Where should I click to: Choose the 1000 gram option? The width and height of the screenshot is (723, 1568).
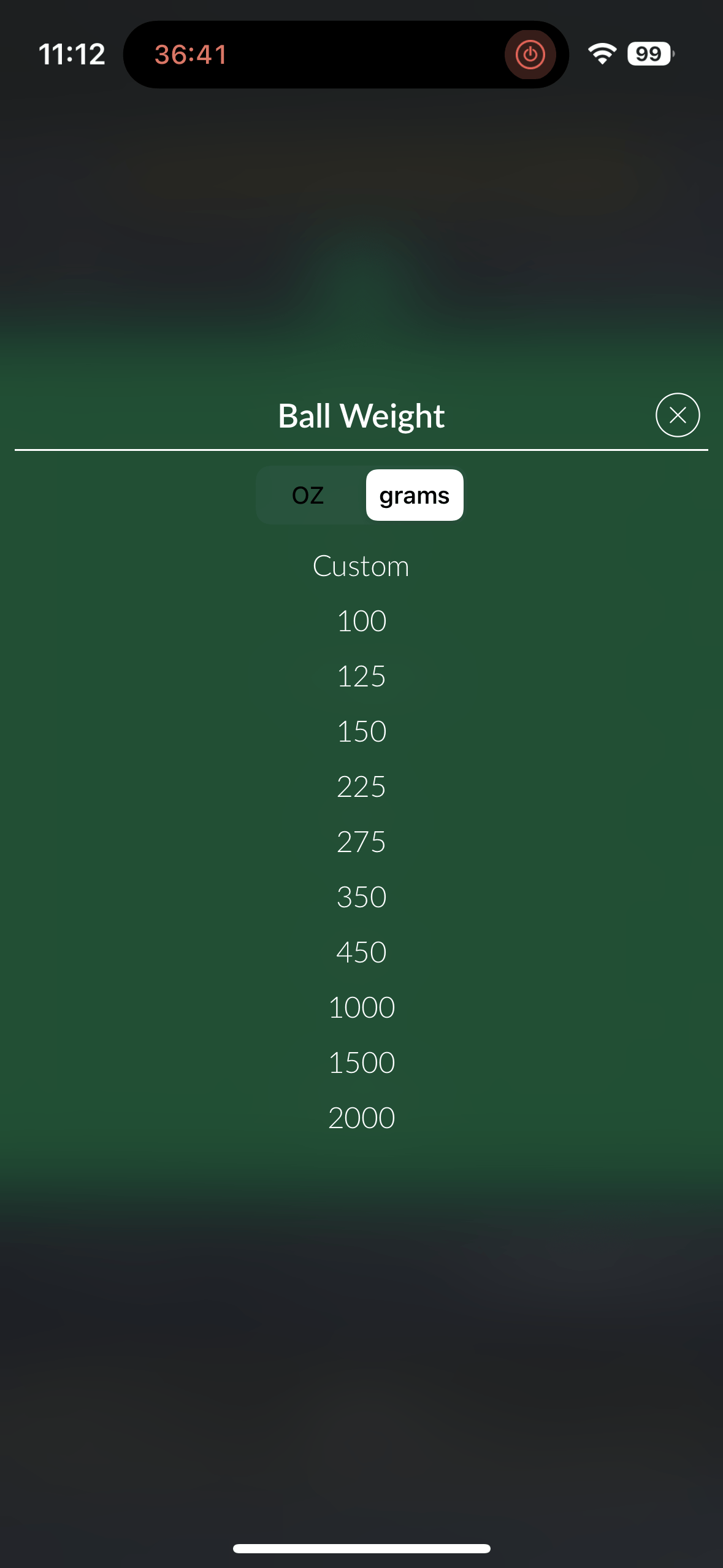pyautogui.click(x=361, y=1007)
